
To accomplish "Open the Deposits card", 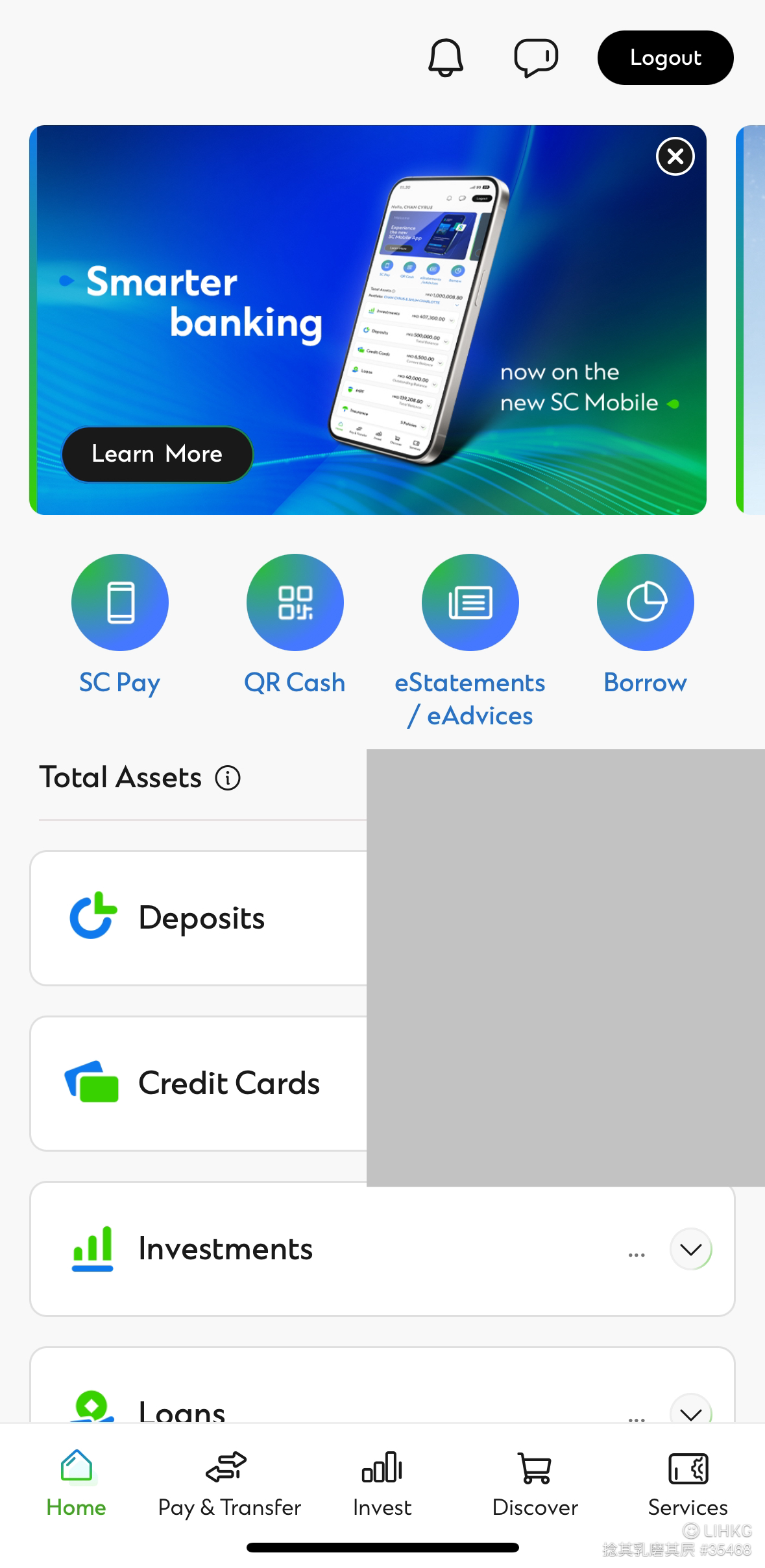I will coord(201,918).
